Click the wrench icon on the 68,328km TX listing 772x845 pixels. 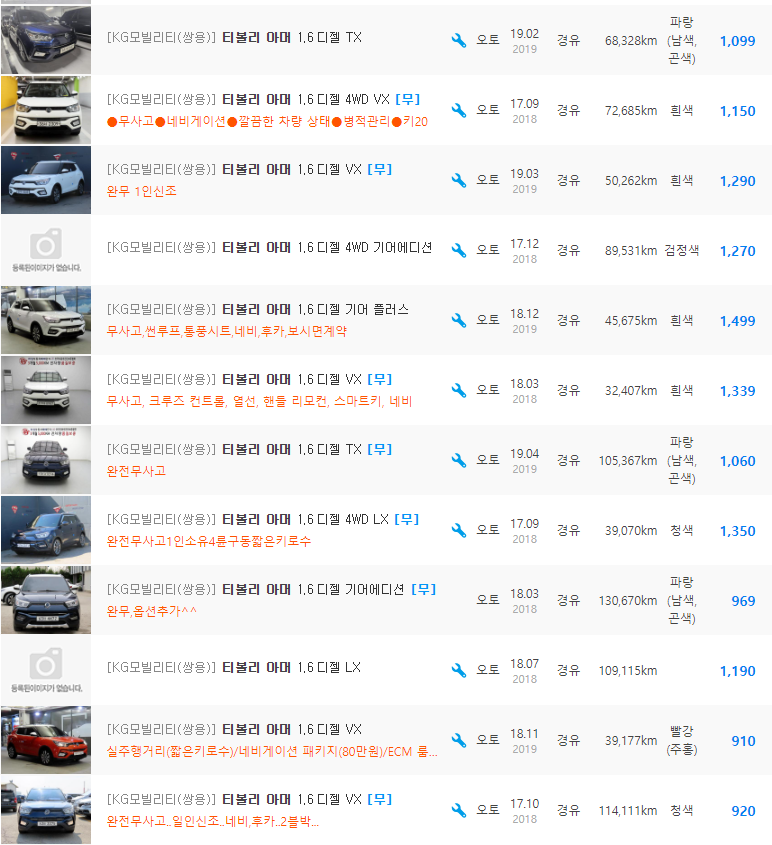pos(458,38)
